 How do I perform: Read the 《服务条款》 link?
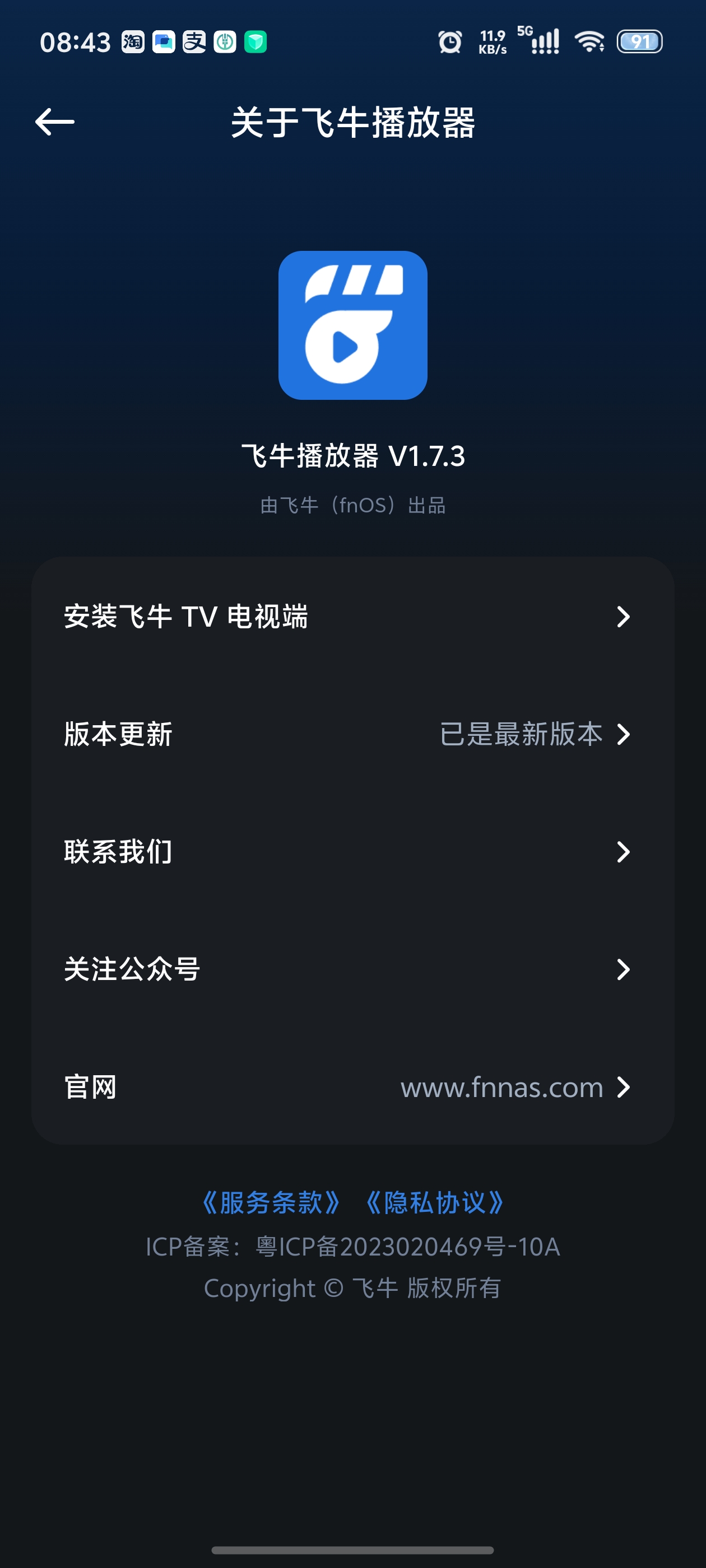click(271, 1203)
